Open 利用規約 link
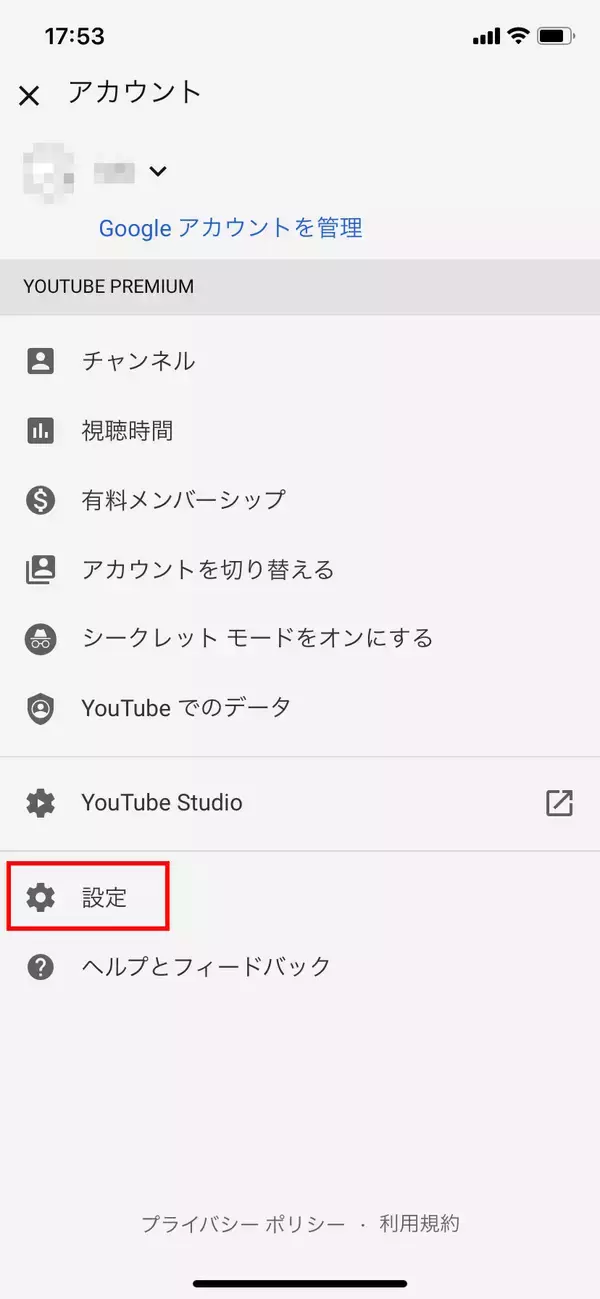This screenshot has height=1299, width=600. click(x=419, y=1223)
